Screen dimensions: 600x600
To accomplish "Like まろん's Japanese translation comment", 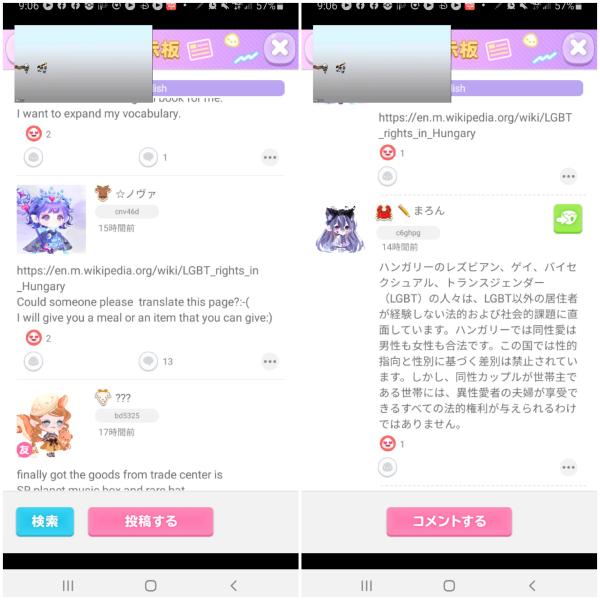I will tap(387, 443).
